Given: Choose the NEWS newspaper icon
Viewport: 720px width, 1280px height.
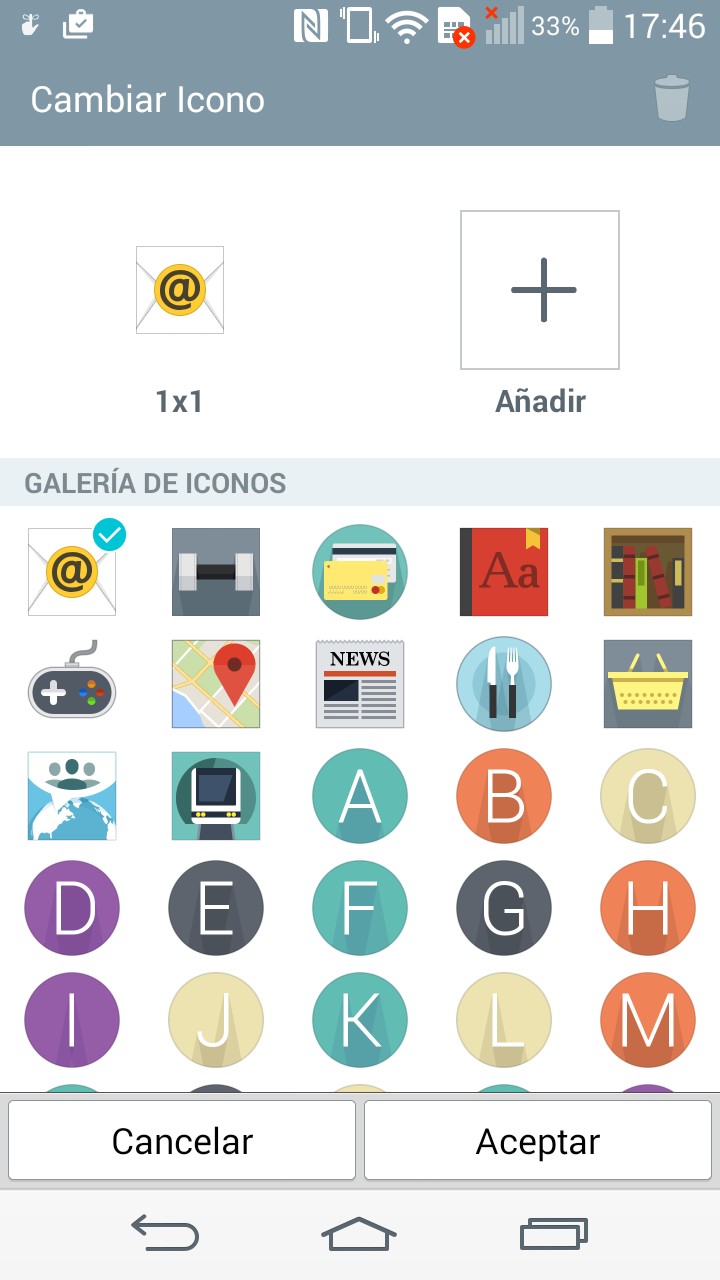Looking at the screenshot, I should [360, 684].
